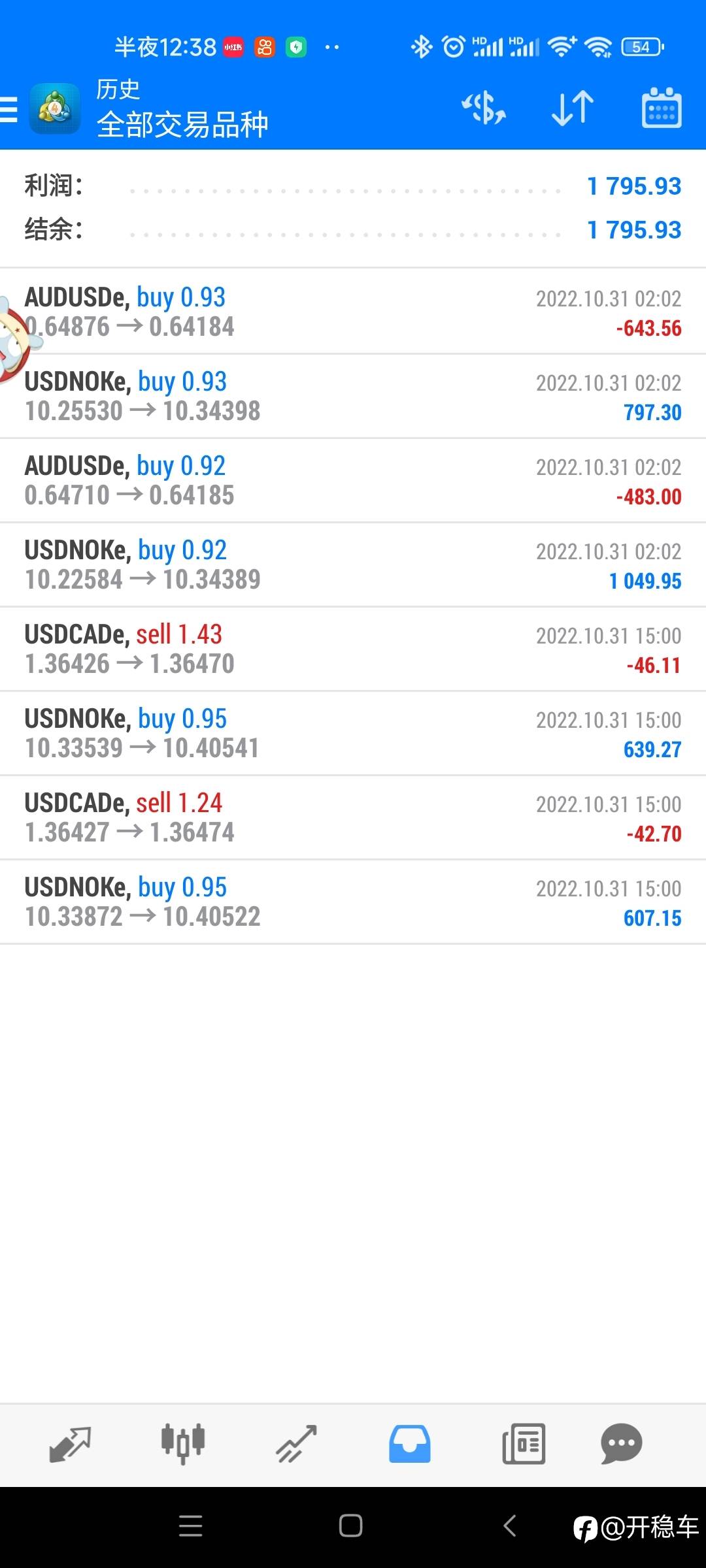706x1568 pixels.
Task: Switch to the Quotes tab
Action: pos(70,1443)
